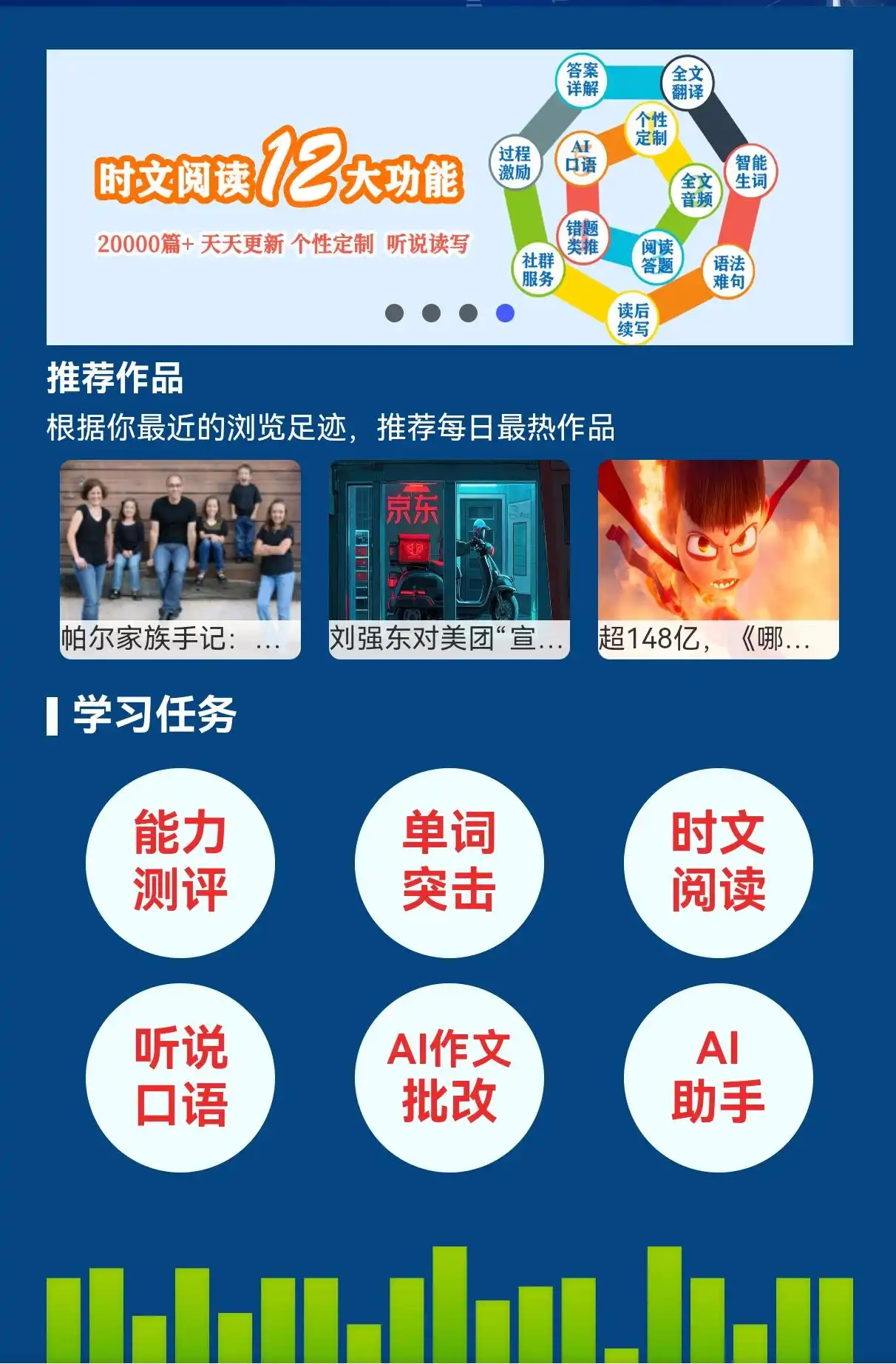Open the 帕尔家族手记 article card
This screenshot has height=1364, width=896.
point(180,558)
